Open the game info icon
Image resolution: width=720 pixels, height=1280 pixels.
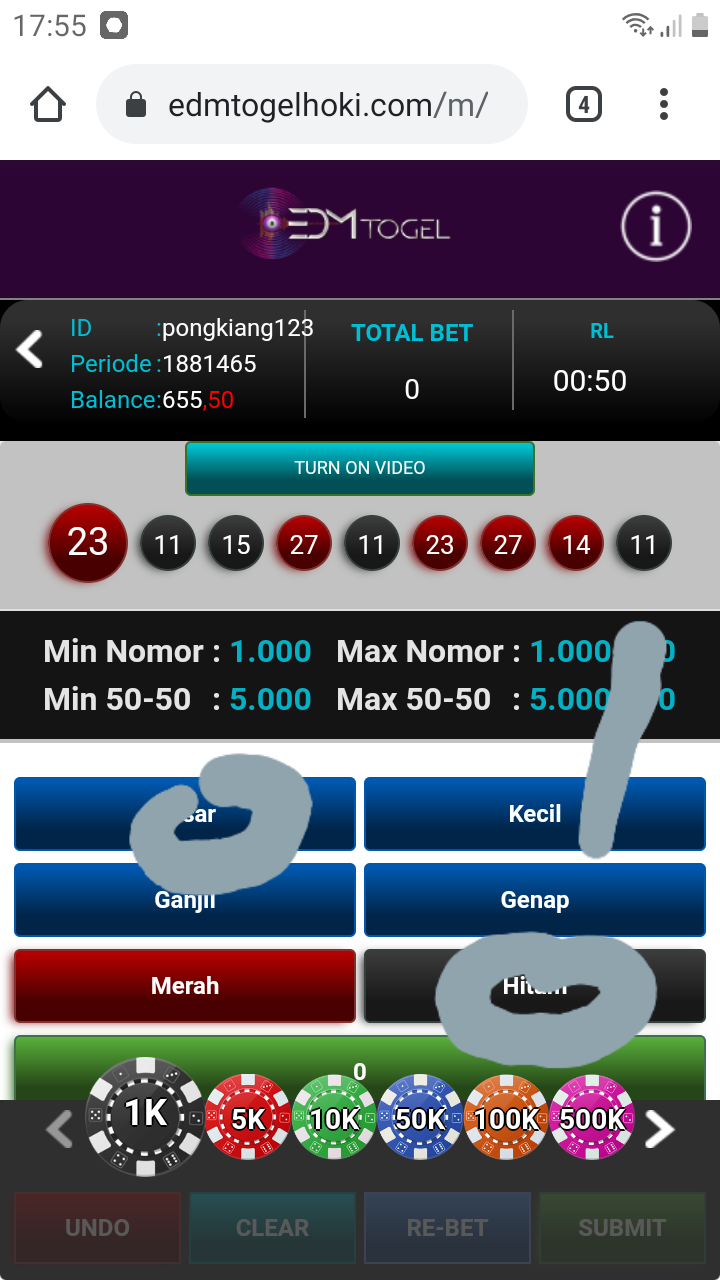pyautogui.click(x=656, y=228)
